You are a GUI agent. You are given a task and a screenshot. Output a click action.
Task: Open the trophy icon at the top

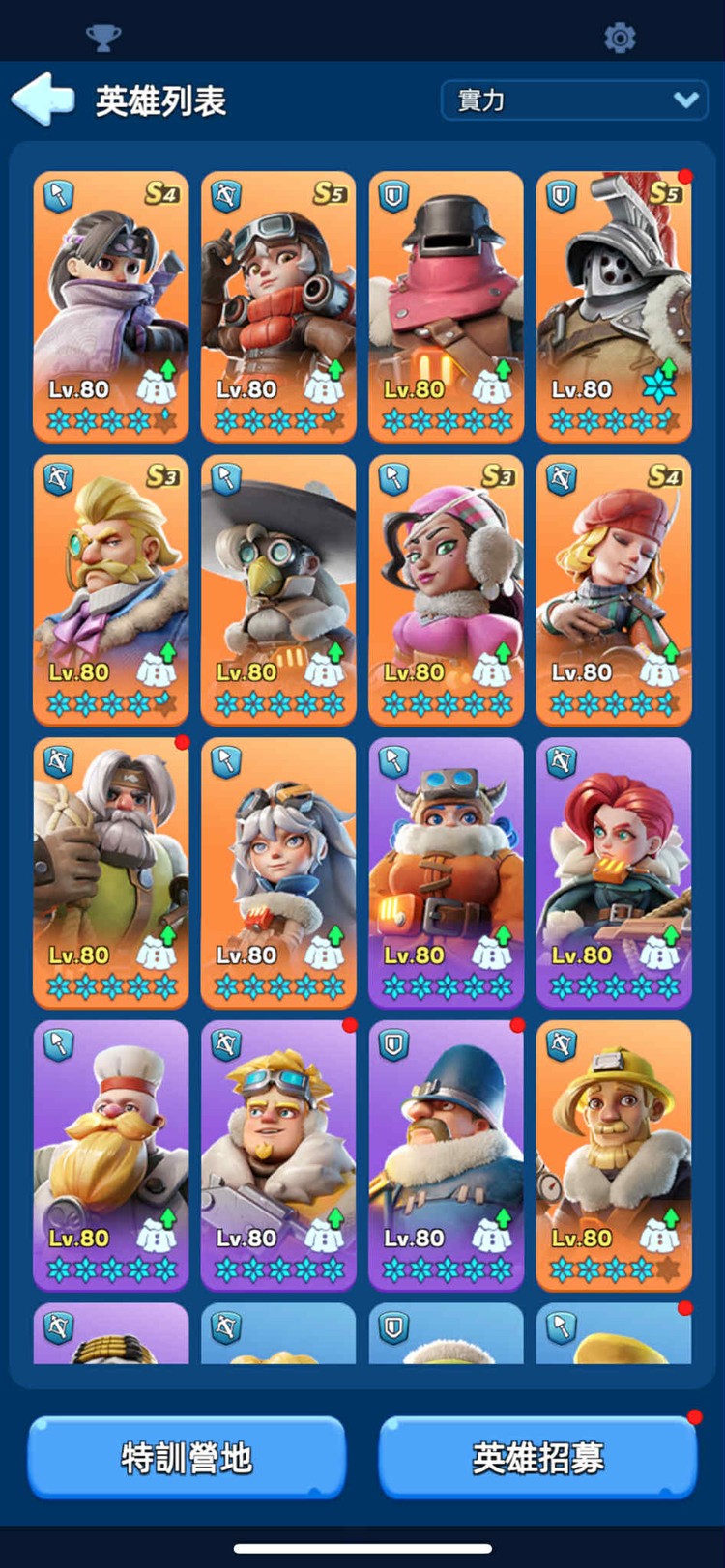point(103,38)
